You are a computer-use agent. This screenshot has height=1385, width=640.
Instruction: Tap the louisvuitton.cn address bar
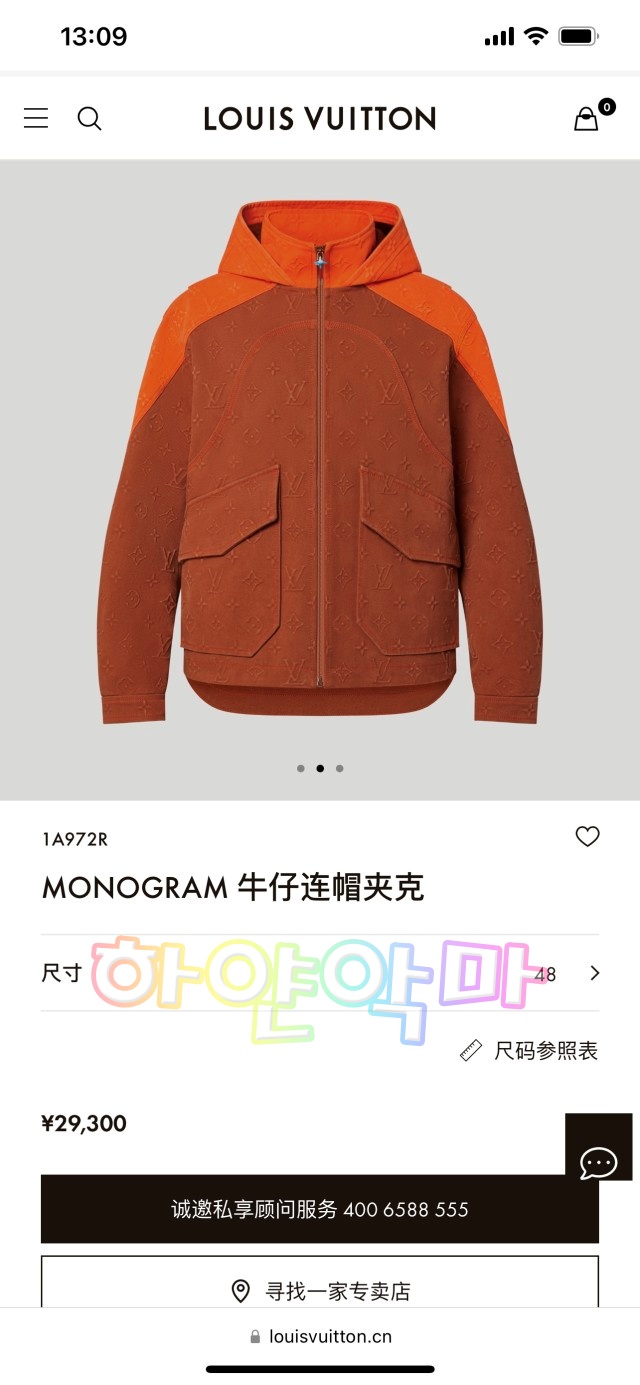click(x=320, y=1337)
